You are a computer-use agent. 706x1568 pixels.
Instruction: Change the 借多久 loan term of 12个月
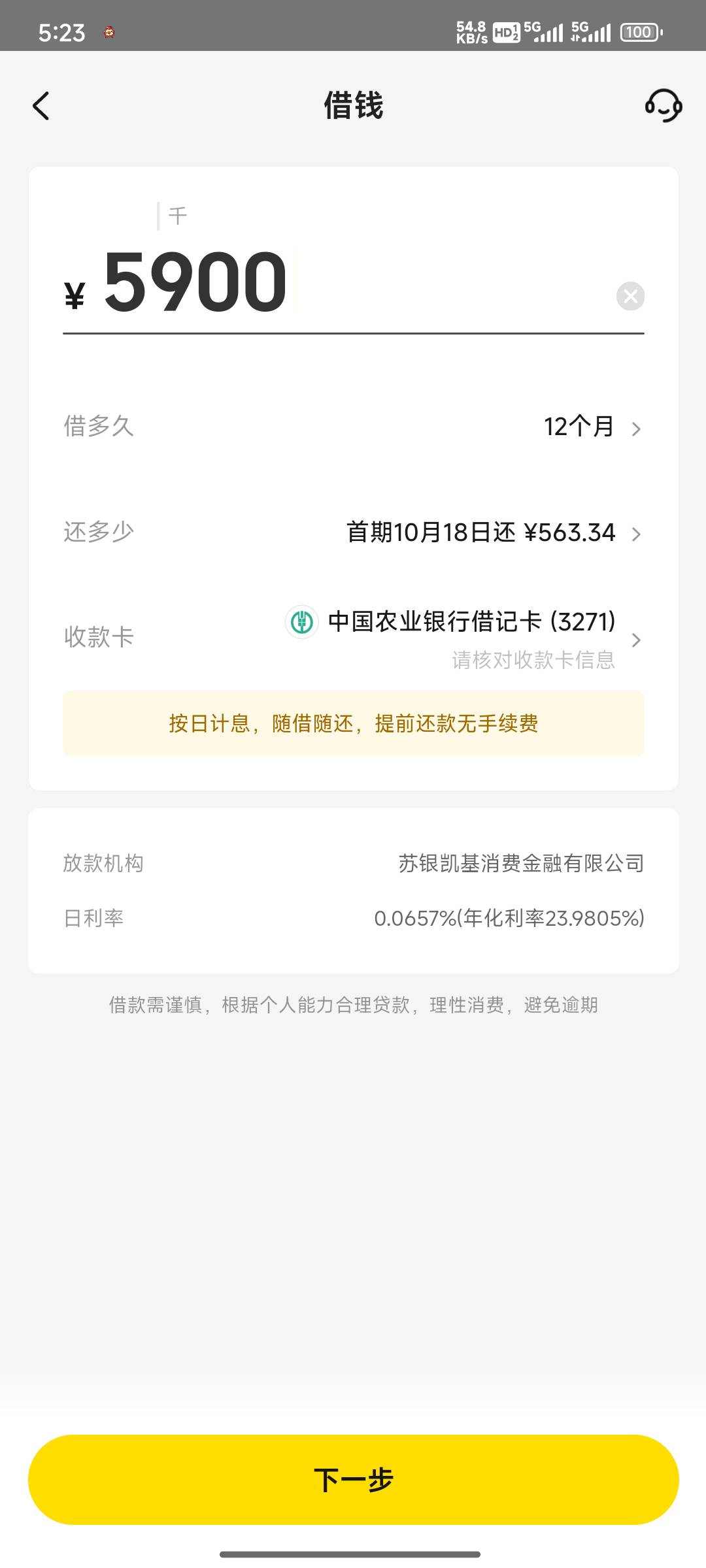353,427
